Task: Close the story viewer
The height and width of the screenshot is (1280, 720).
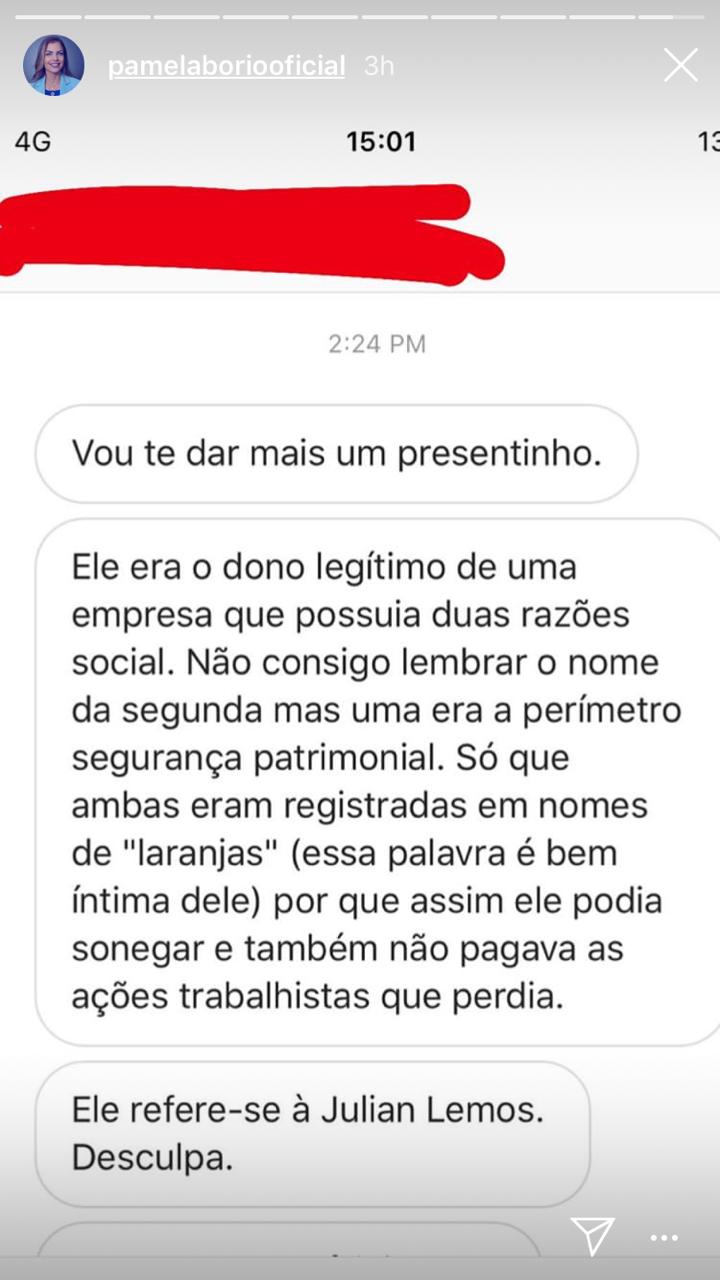Action: tap(681, 66)
